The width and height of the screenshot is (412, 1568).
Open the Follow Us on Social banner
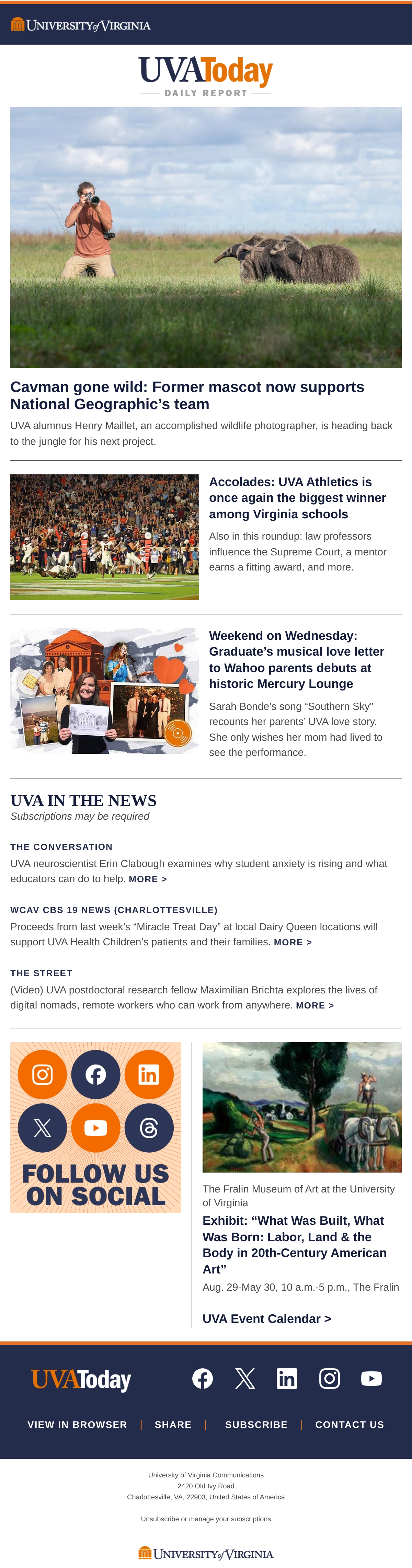pos(95,1127)
